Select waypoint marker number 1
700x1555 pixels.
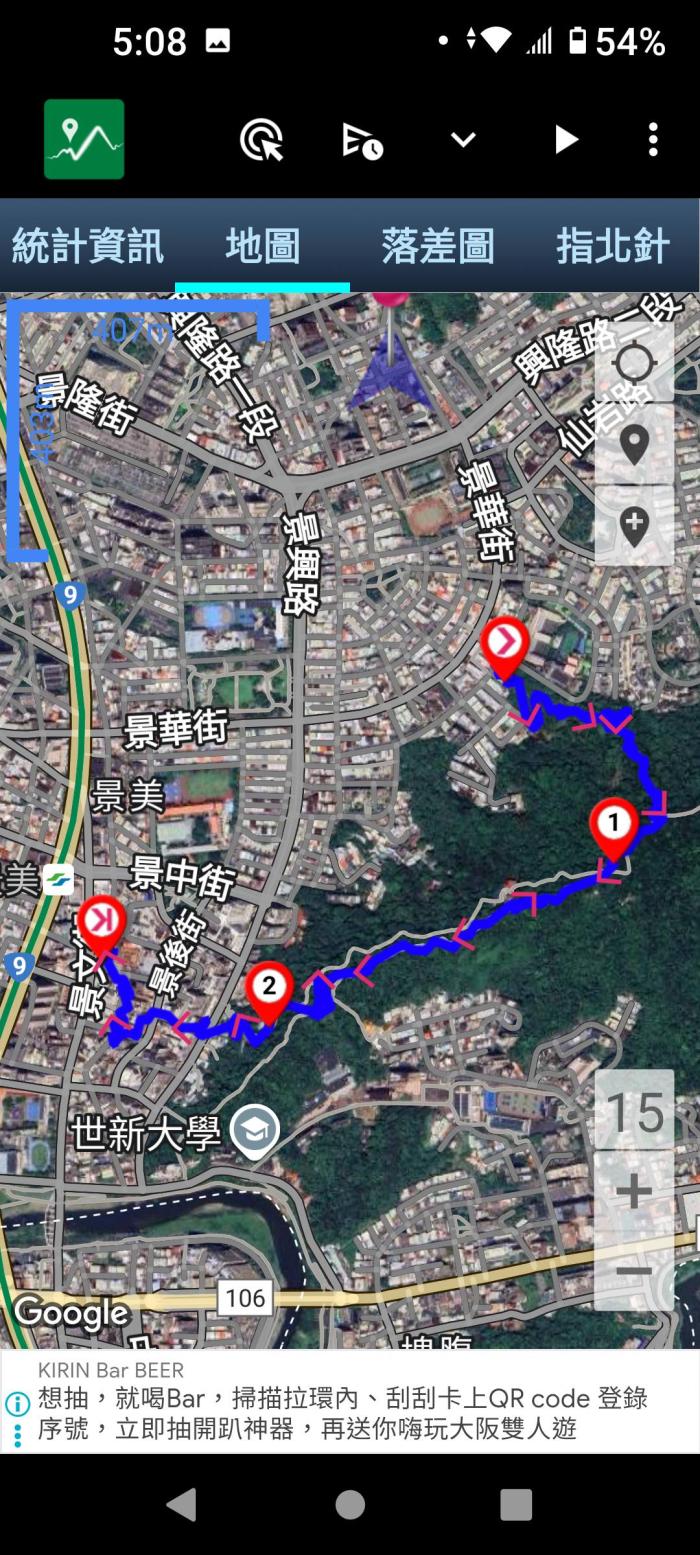[613, 825]
